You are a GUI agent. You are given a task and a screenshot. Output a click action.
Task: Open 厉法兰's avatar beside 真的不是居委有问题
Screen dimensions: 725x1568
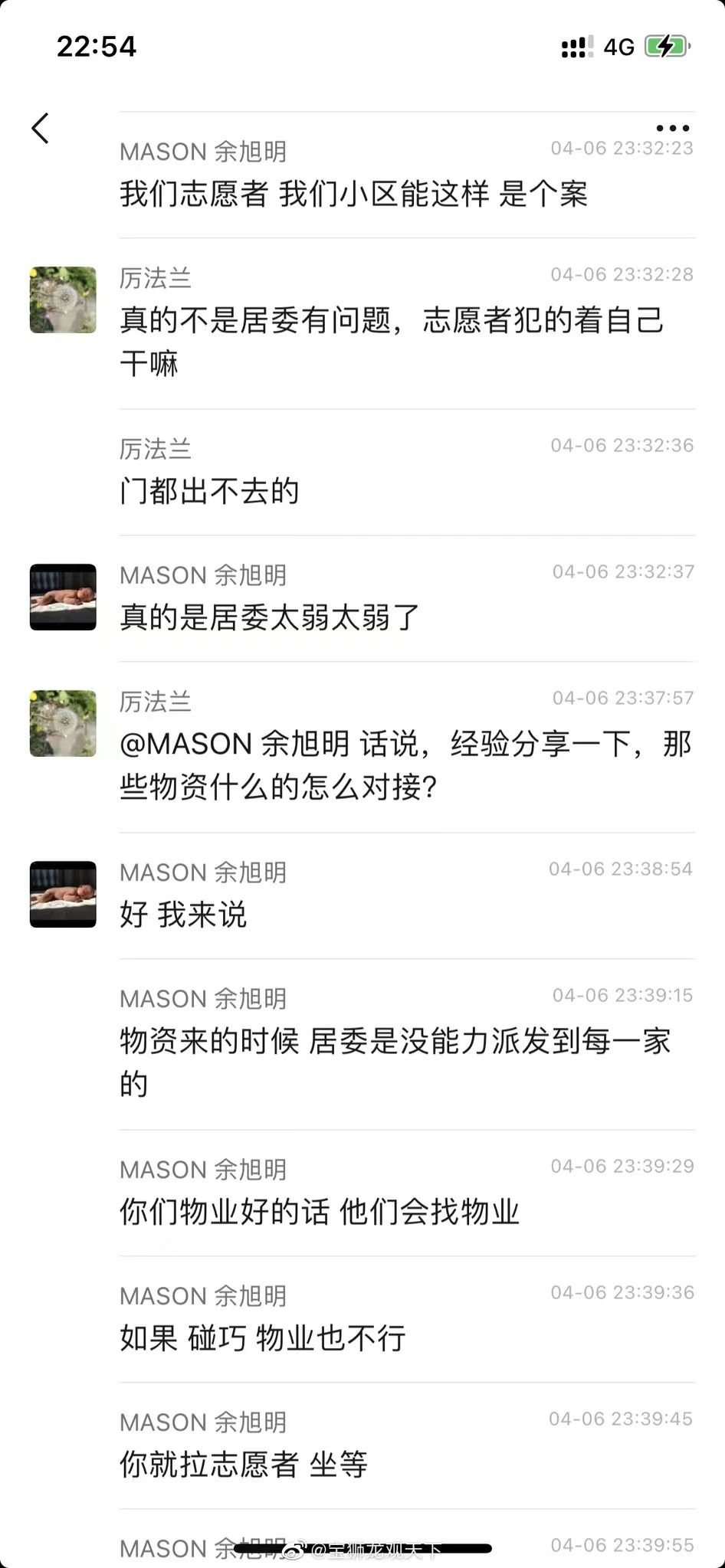coord(63,300)
